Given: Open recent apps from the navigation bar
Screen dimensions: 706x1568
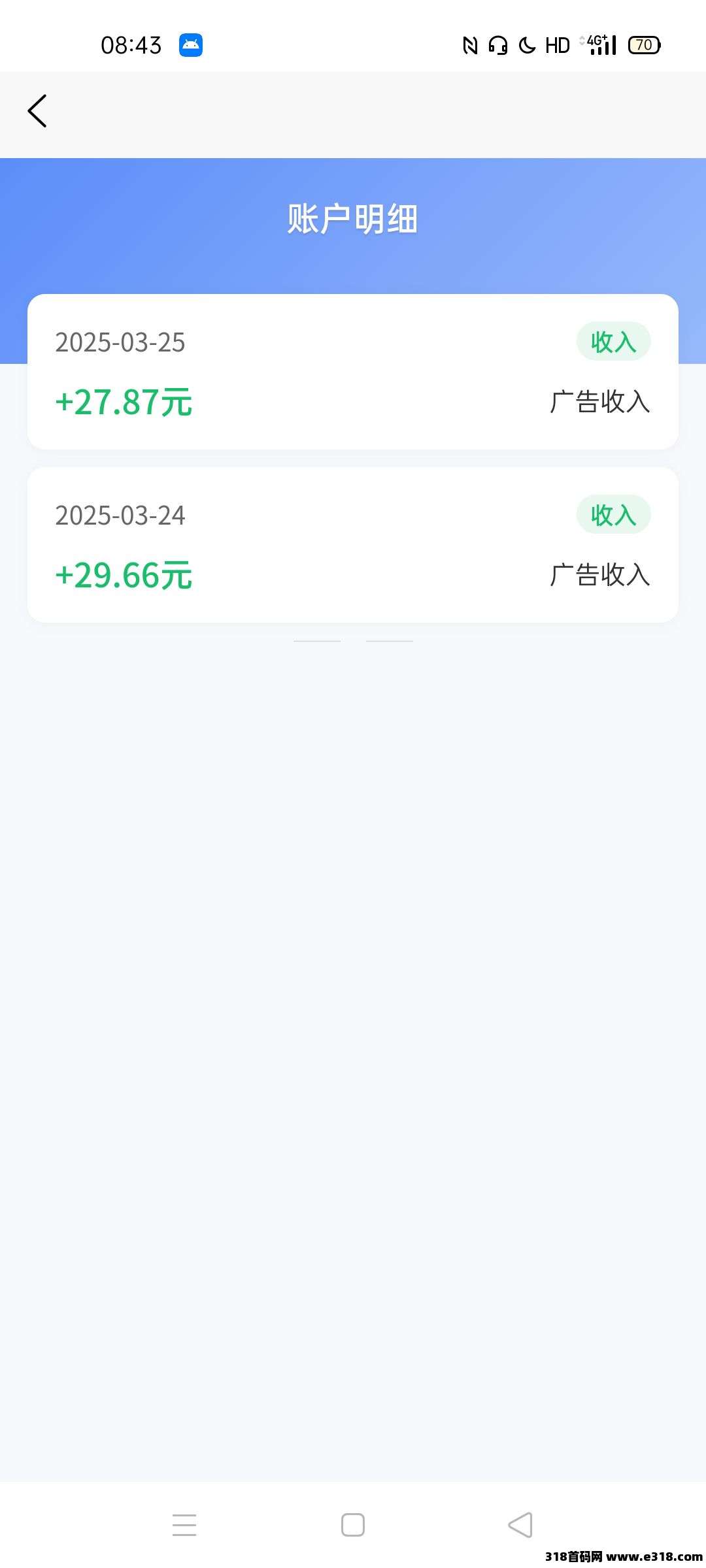Looking at the screenshot, I should click(184, 1525).
